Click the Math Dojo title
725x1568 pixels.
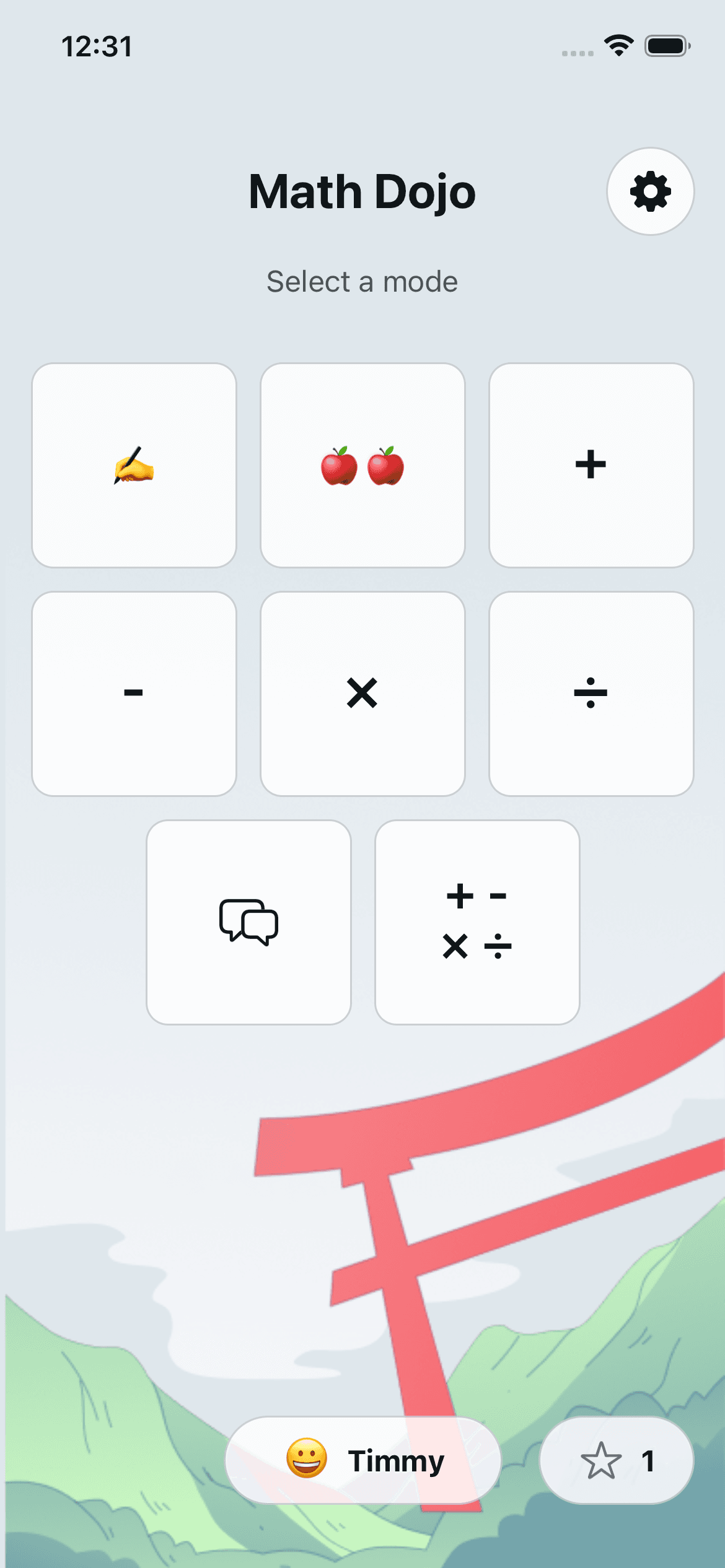point(362,191)
